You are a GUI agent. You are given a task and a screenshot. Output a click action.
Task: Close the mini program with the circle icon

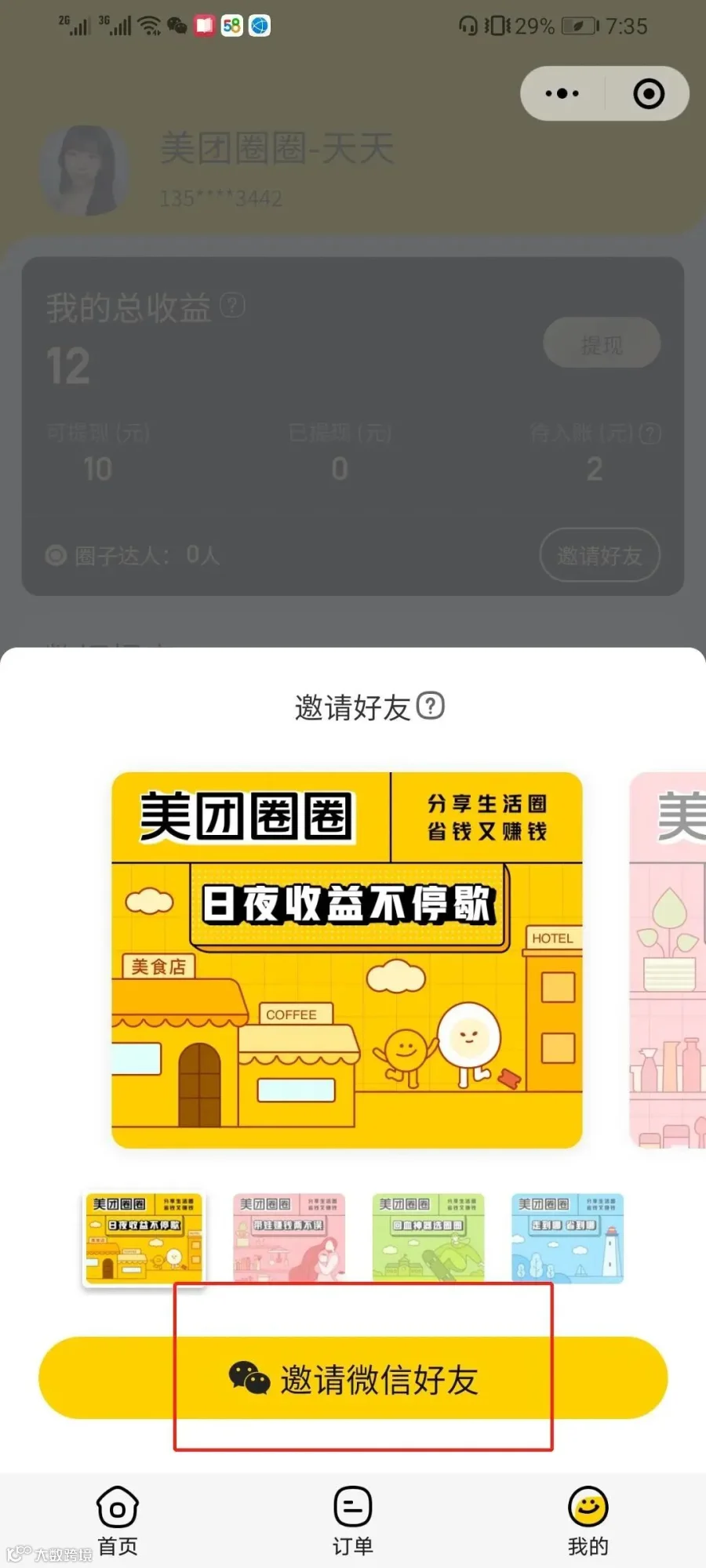[x=649, y=93]
